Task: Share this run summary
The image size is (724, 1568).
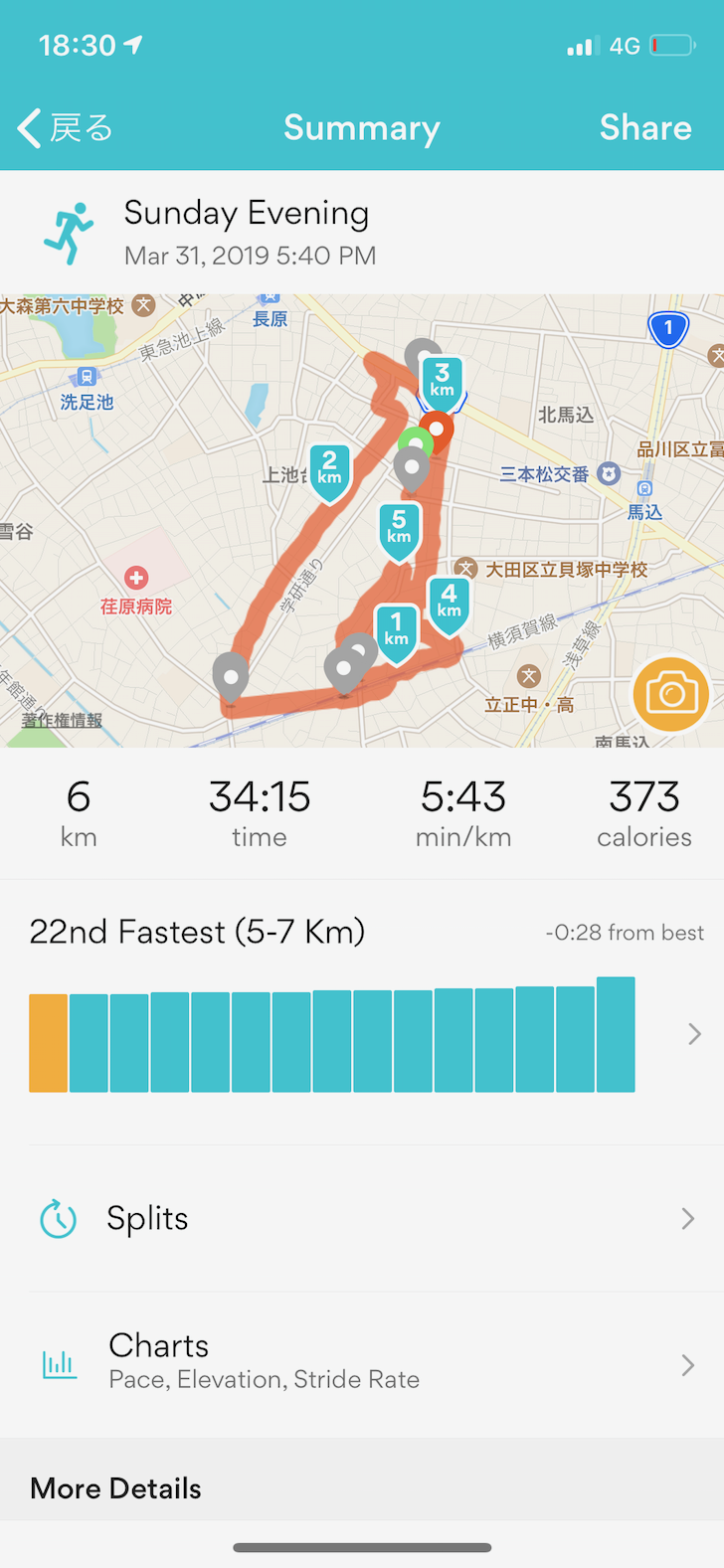Action: point(645,128)
